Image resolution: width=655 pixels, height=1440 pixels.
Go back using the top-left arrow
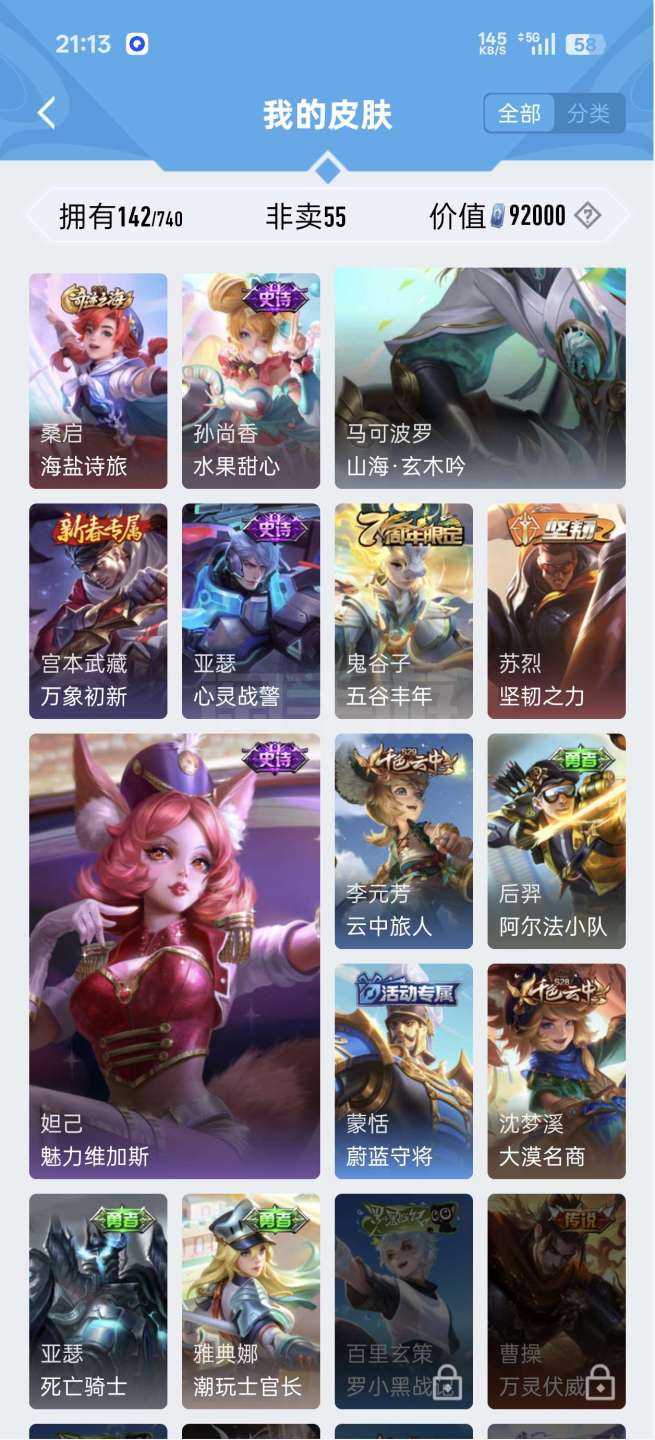pos(46,113)
